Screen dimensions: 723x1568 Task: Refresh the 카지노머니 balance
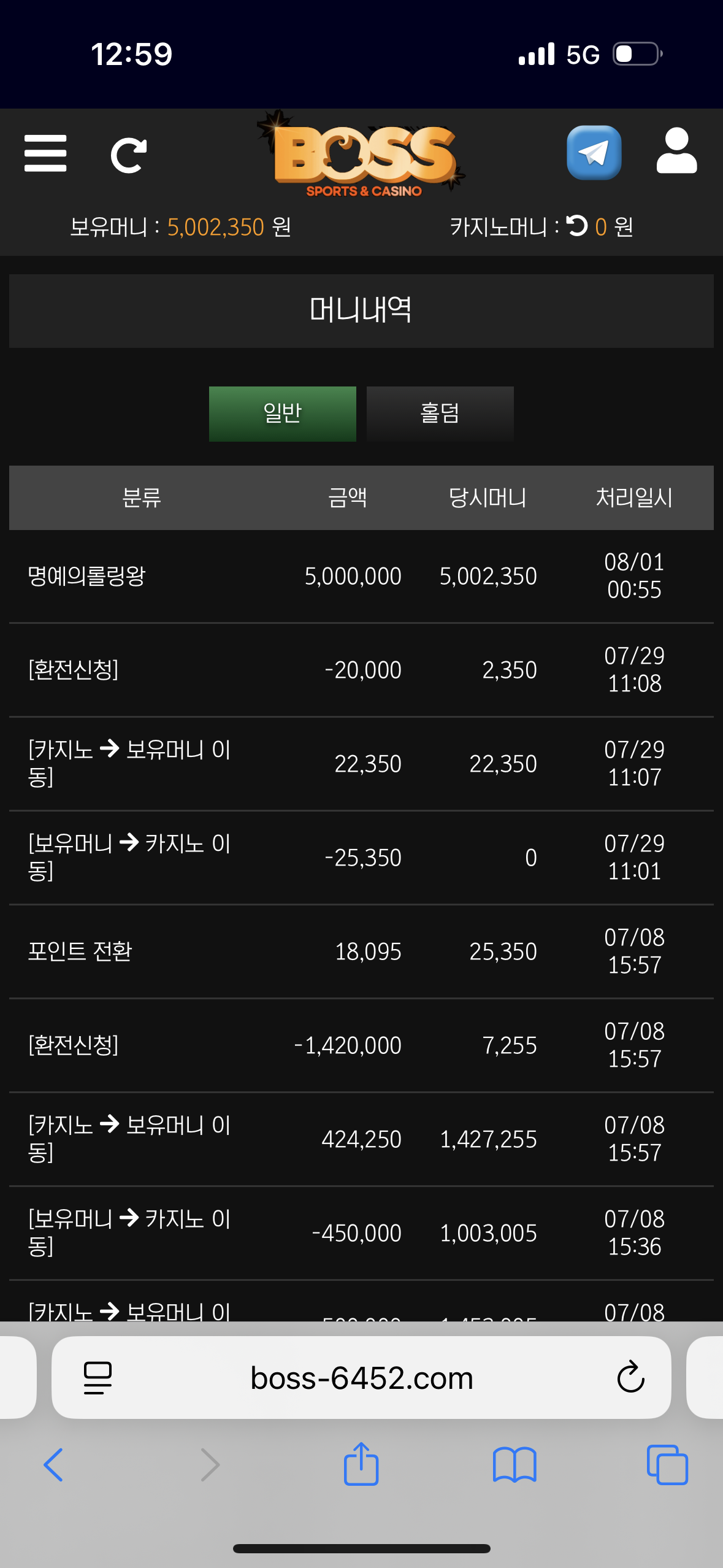click(x=576, y=226)
